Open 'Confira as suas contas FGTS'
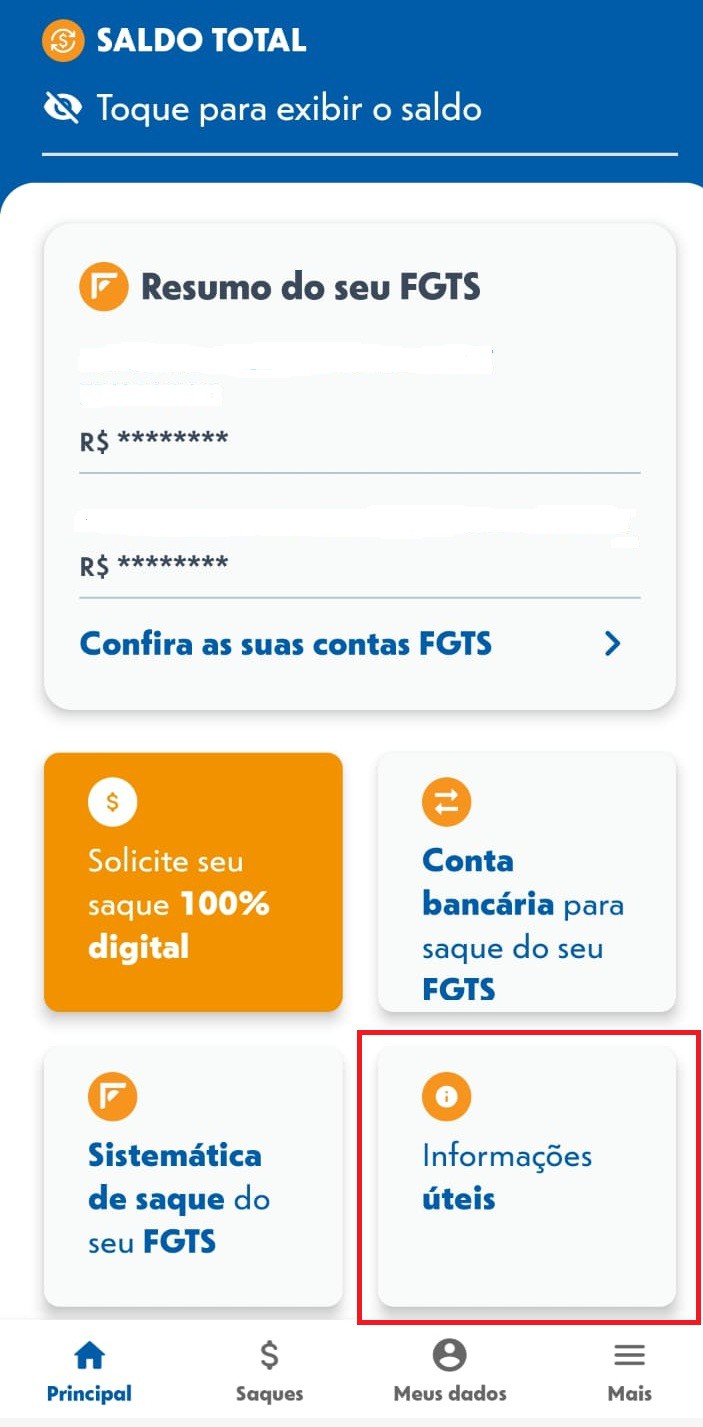Screen dimensions: 703x1427 point(352,643)
